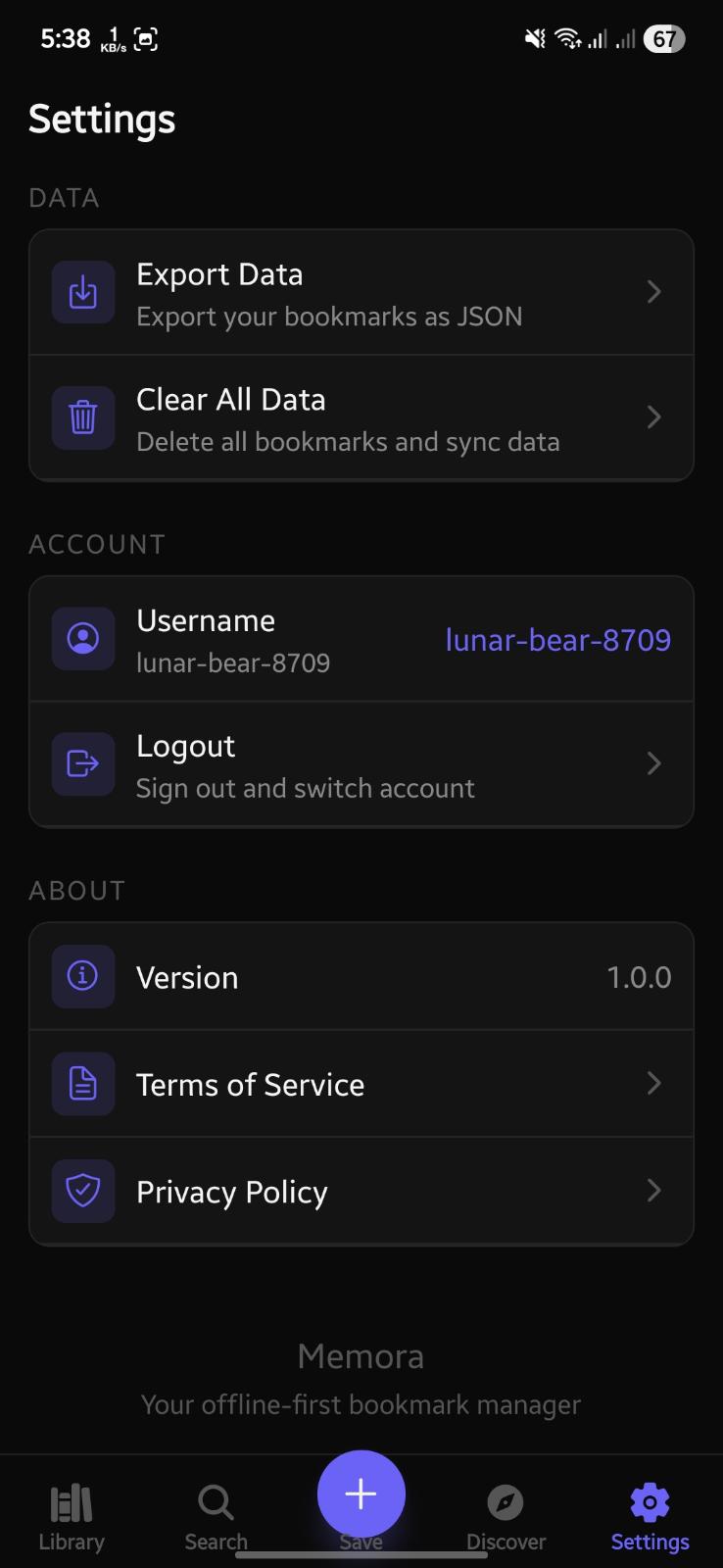
Task: Tap the lunar-bear-8709 username link
Action: pos(557,640)
